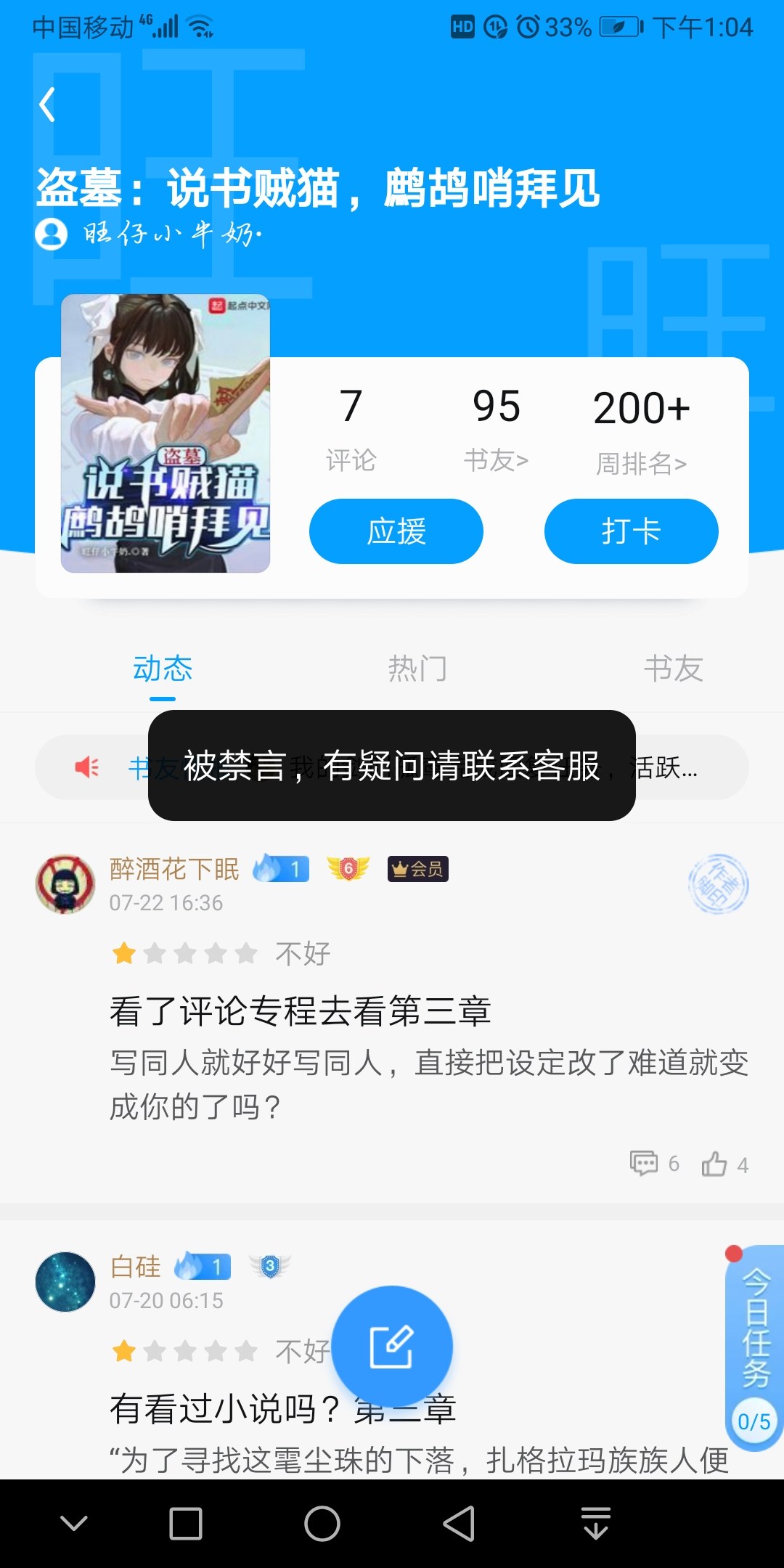
Task: Open 醉酒花下眠's user avatar
Action: point(65,883)
